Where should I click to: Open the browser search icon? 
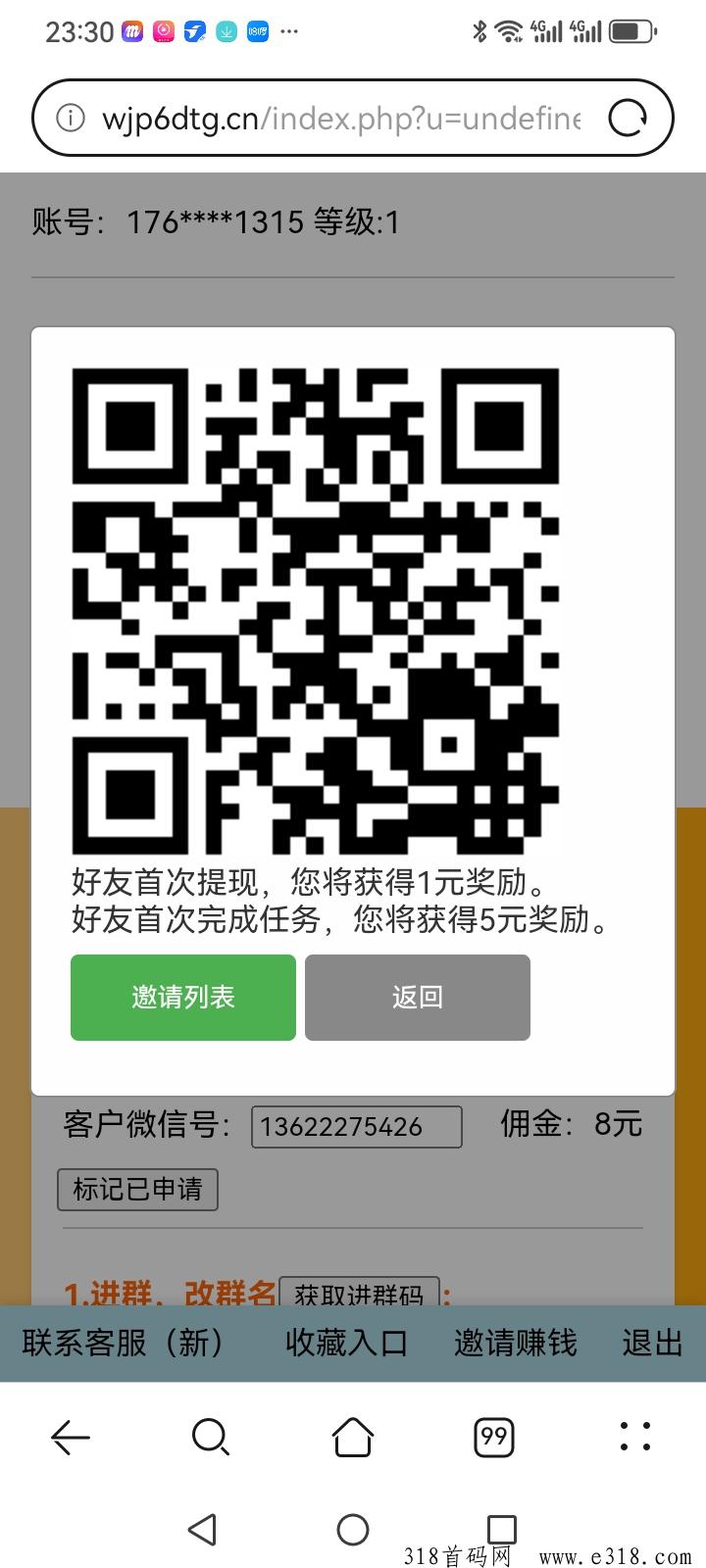click(210, 1438)
